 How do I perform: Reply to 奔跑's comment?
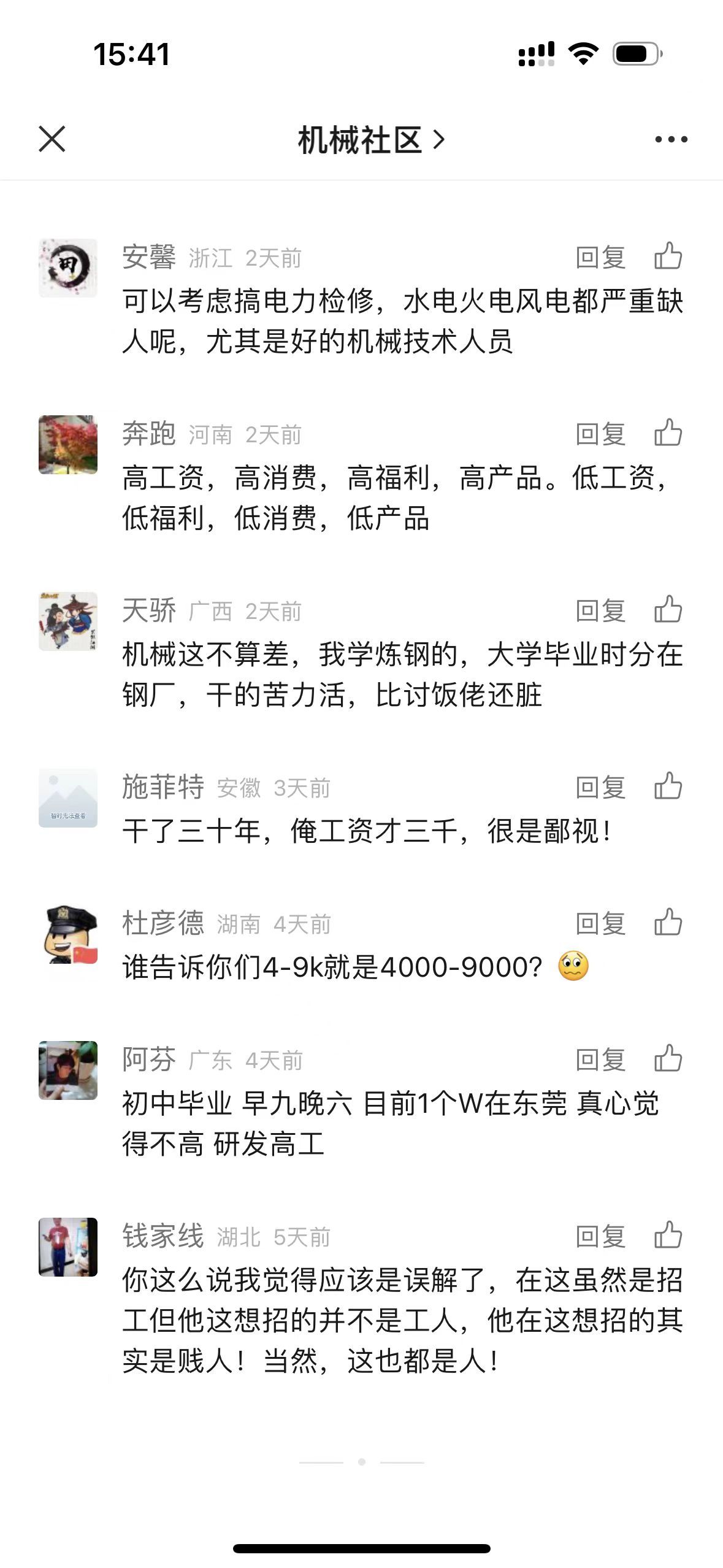tap(600, 434)
